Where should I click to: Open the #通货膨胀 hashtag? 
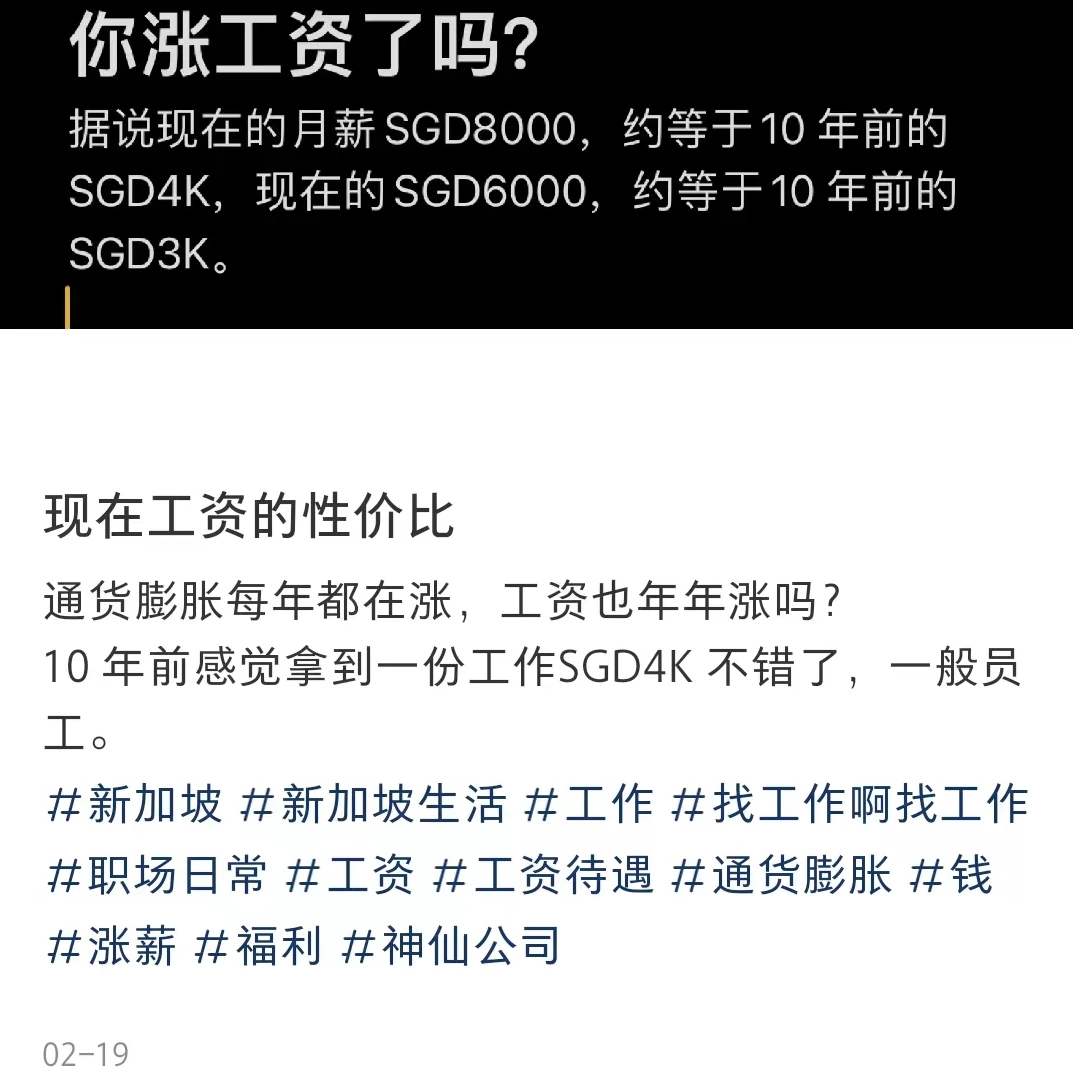(x=781, y=876)
